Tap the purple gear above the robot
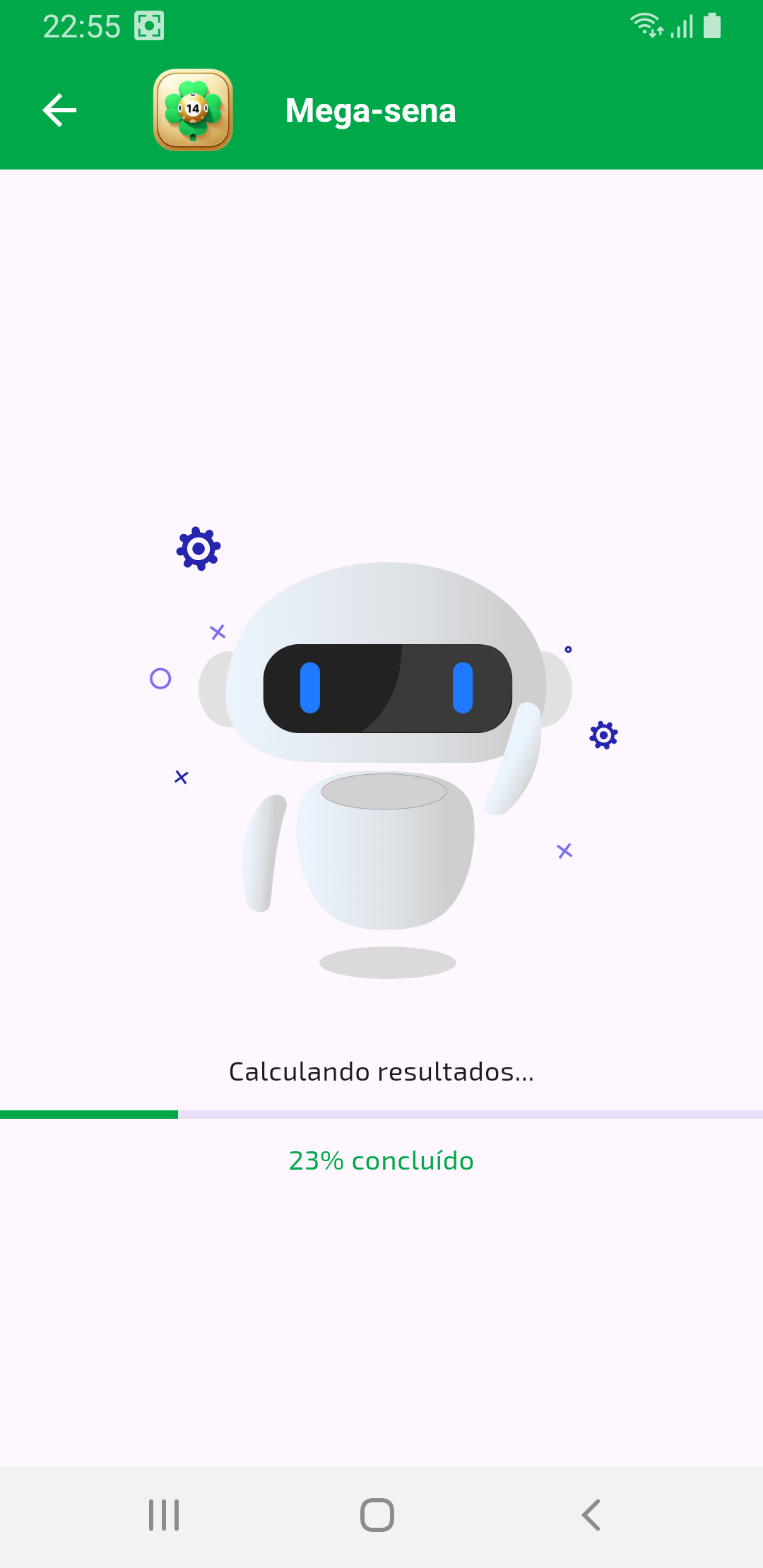The width and height of the screenshot is (763, 1568). 199,547
